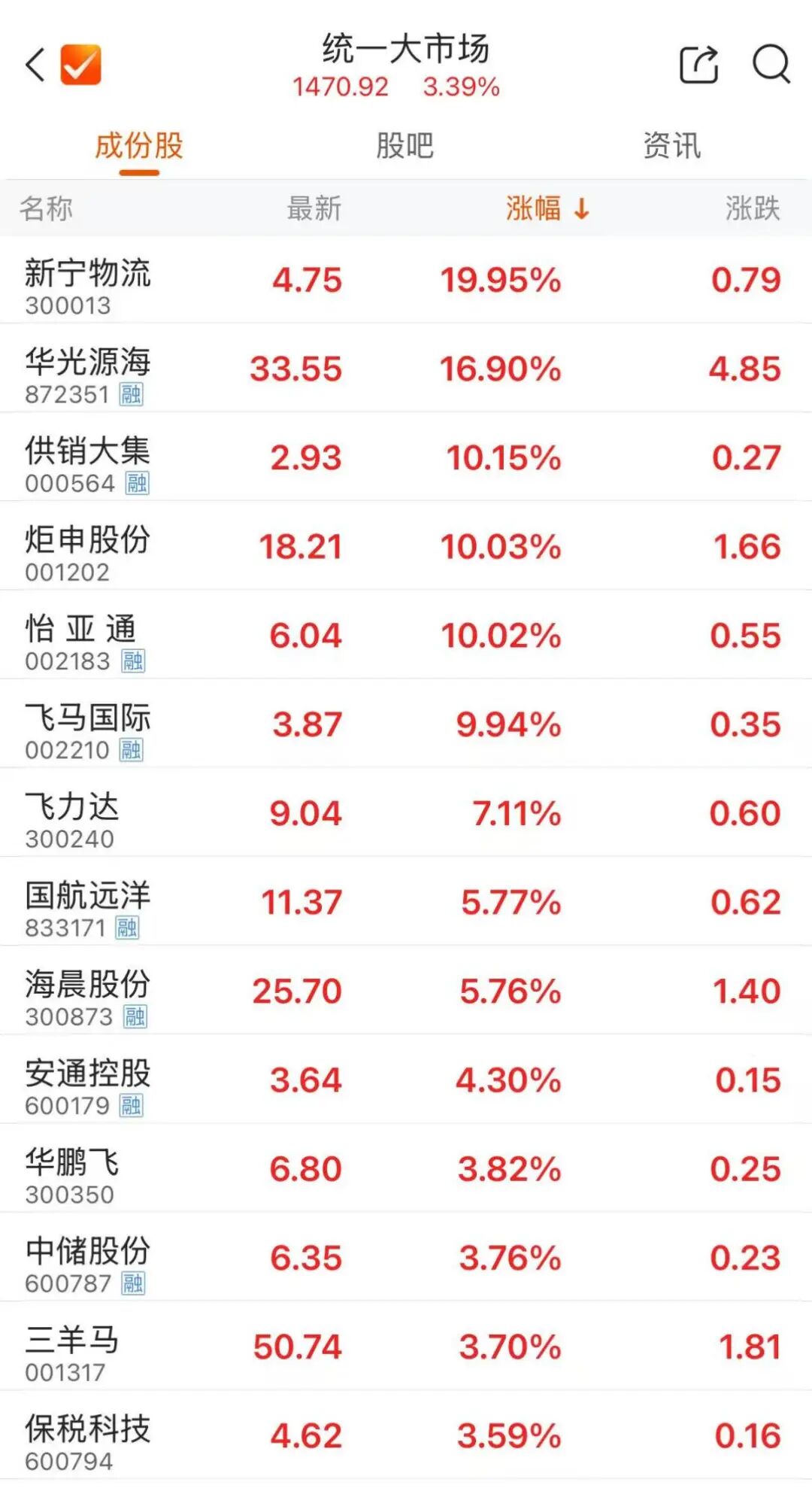Open the 国航远洋 stock row

pyautogui.click(x=406, y=902)
